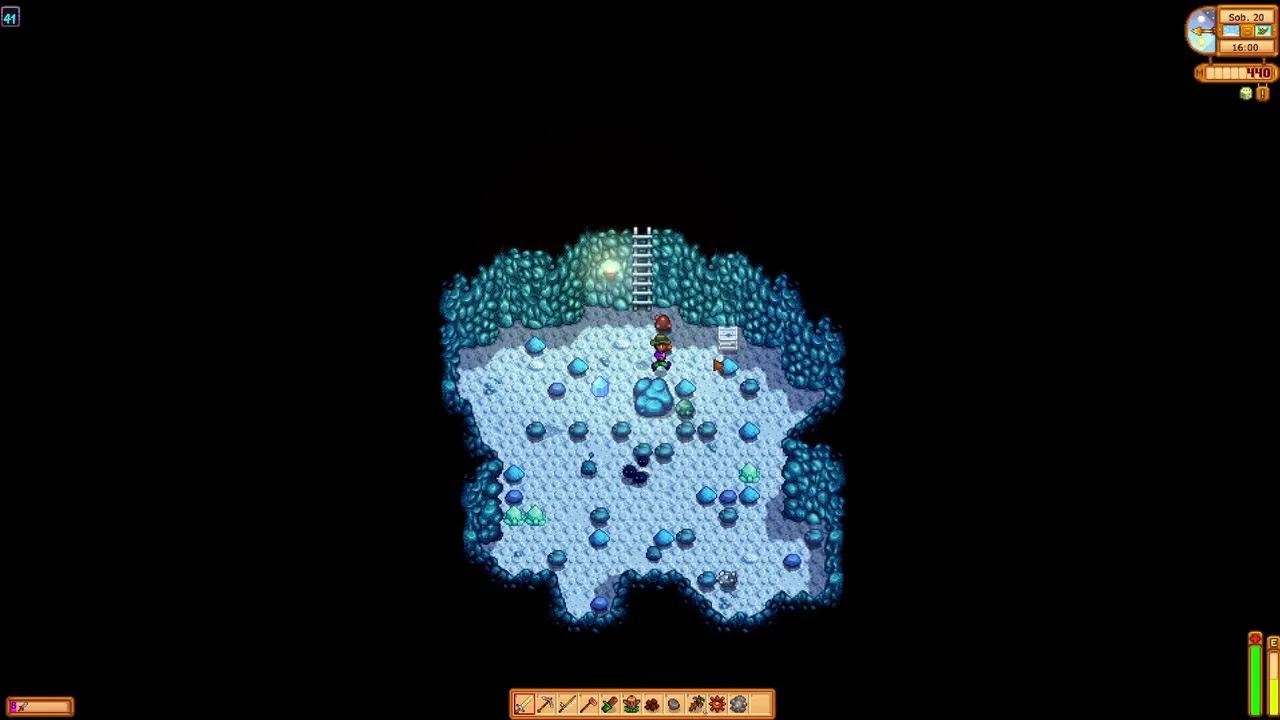Viewport: 1280px width, 720px height.
Task: Pick the red gear-shaped item in the toolbar
Action: click(717, 704)
